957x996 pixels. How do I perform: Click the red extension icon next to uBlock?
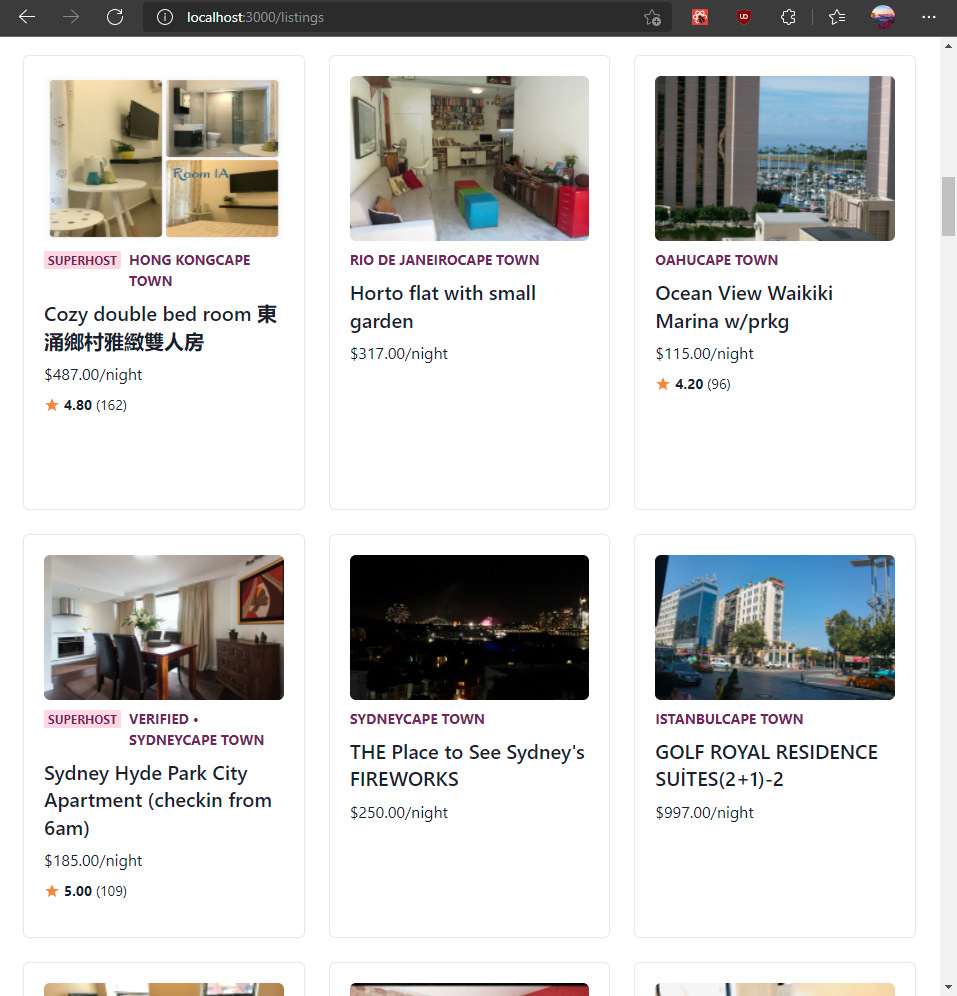699,17
